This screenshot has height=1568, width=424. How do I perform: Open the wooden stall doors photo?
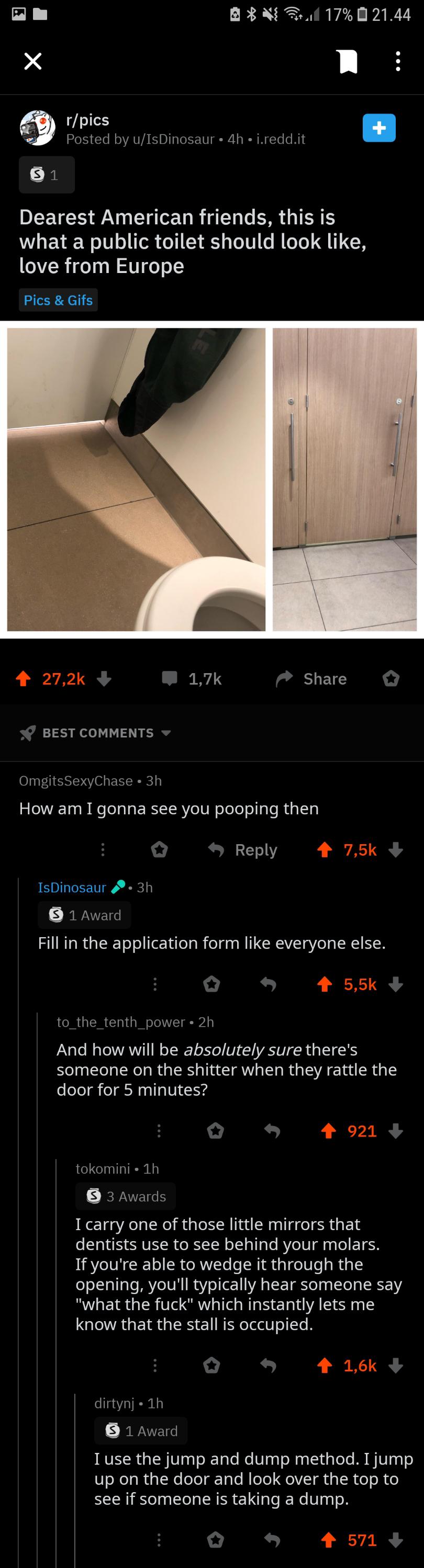[x=345, y=479]
